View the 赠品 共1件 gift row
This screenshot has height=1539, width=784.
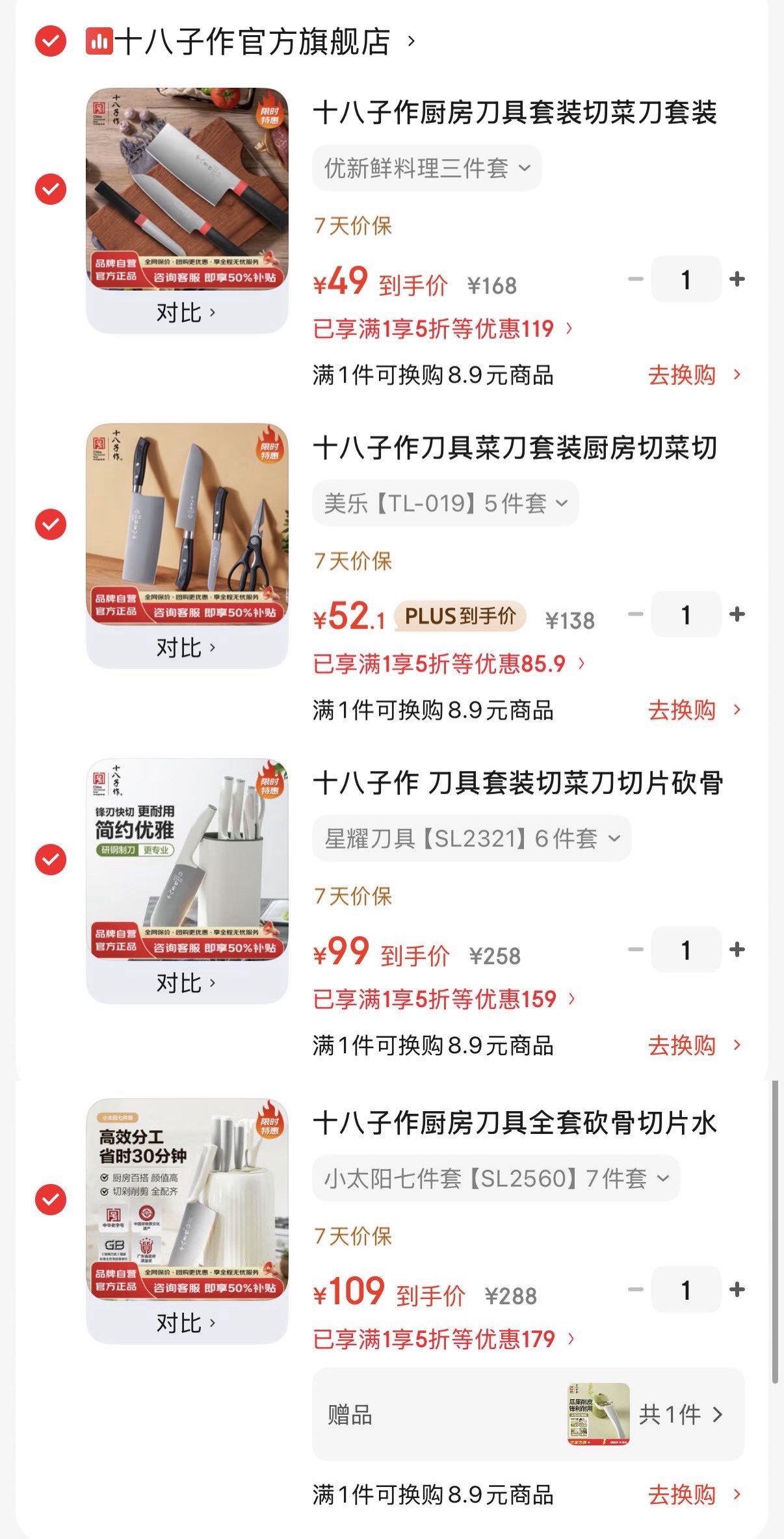tap(528, 1415)
